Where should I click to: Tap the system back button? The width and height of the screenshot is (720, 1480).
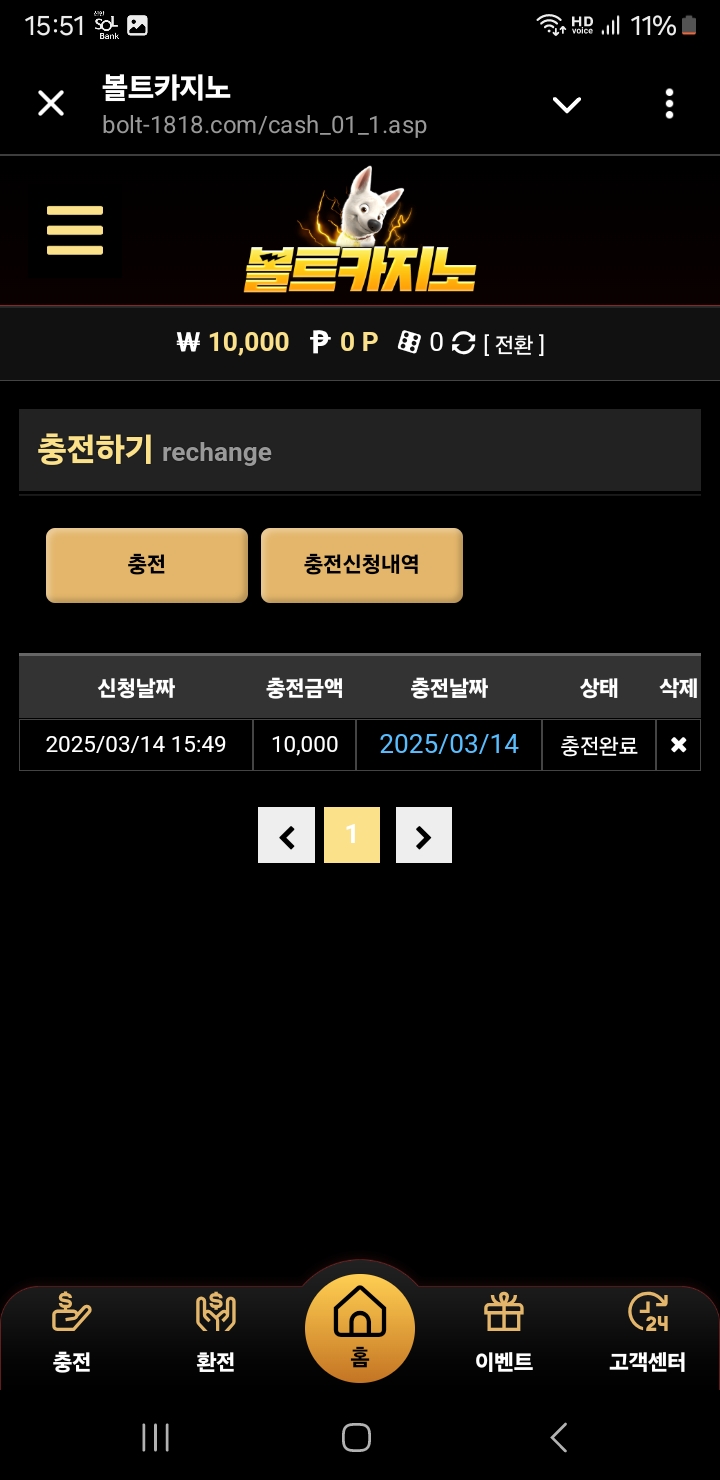tap(559, 1438)
